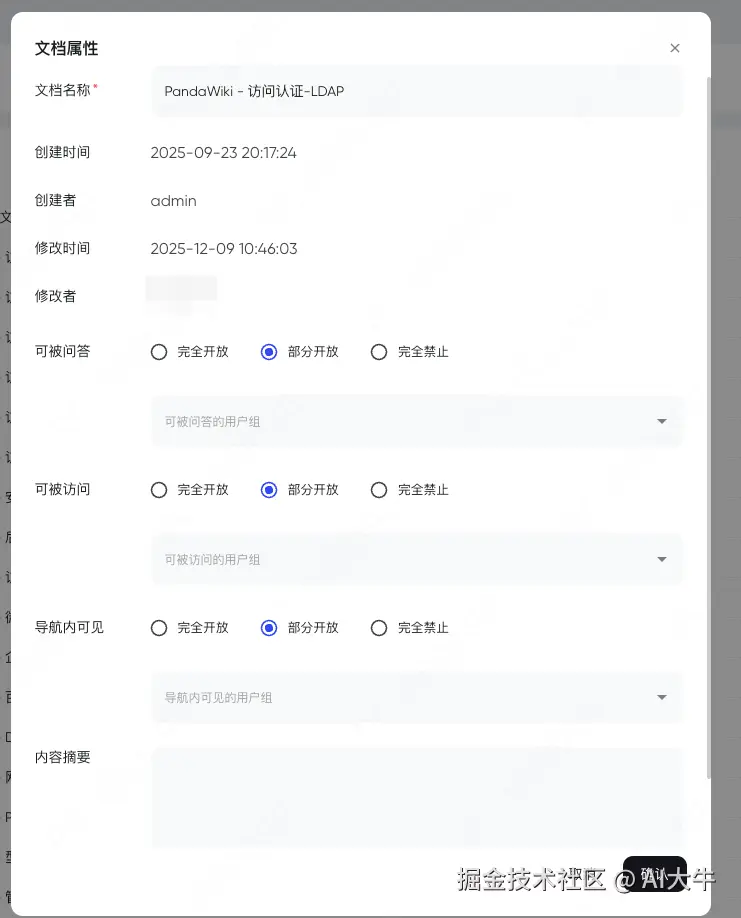Confirm with the 确认 button
This screenshot has height=918, width=741.
tap(654, 873)
